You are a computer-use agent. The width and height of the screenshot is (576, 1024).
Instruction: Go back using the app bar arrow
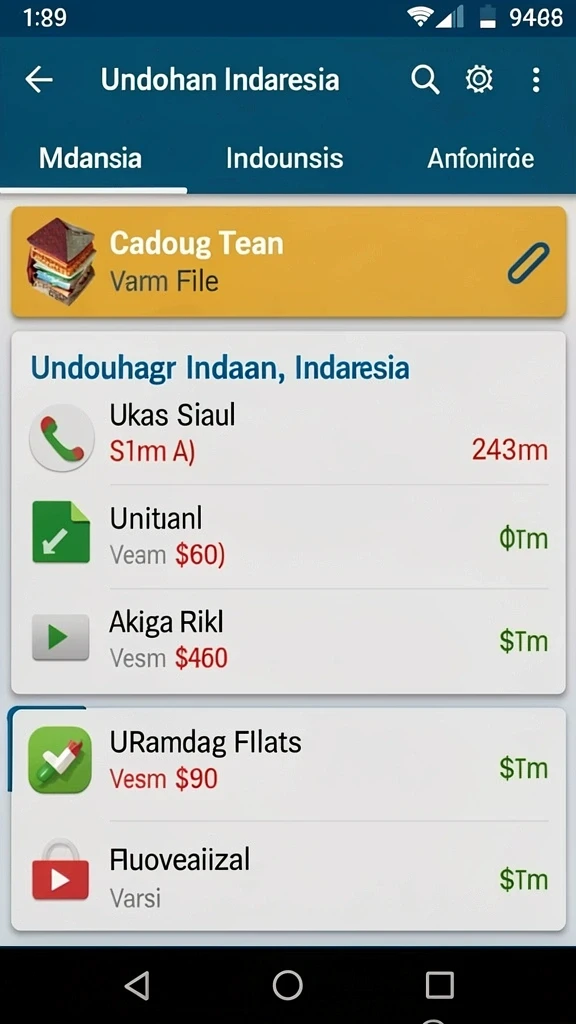point(39,80)
